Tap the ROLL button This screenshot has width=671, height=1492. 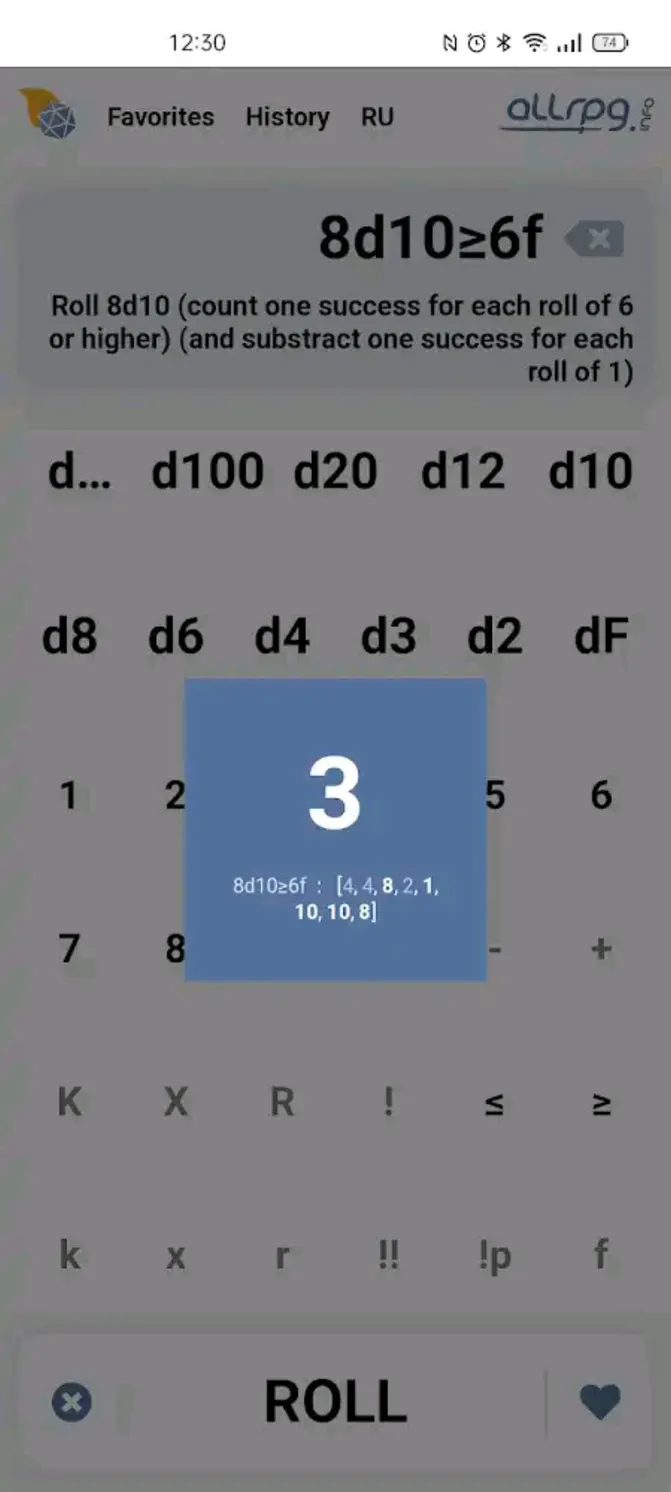(336, 1401)
